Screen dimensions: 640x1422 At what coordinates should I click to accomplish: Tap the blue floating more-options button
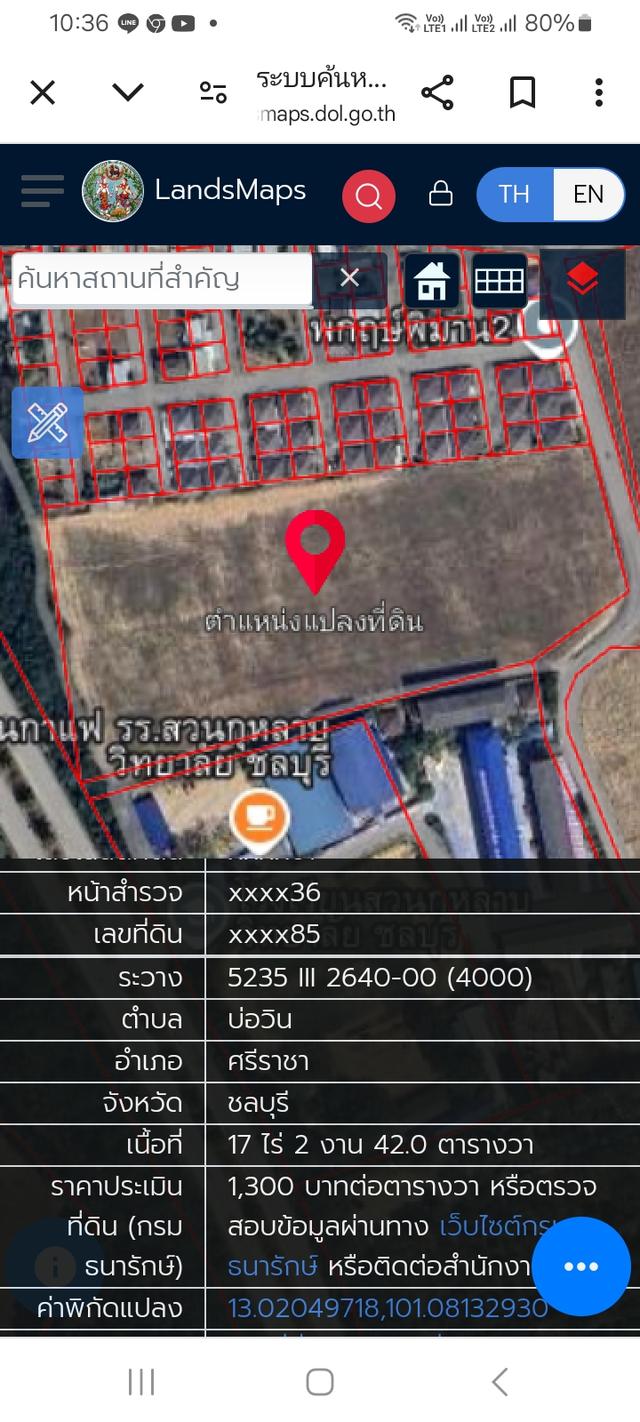tap(580, 1267)
